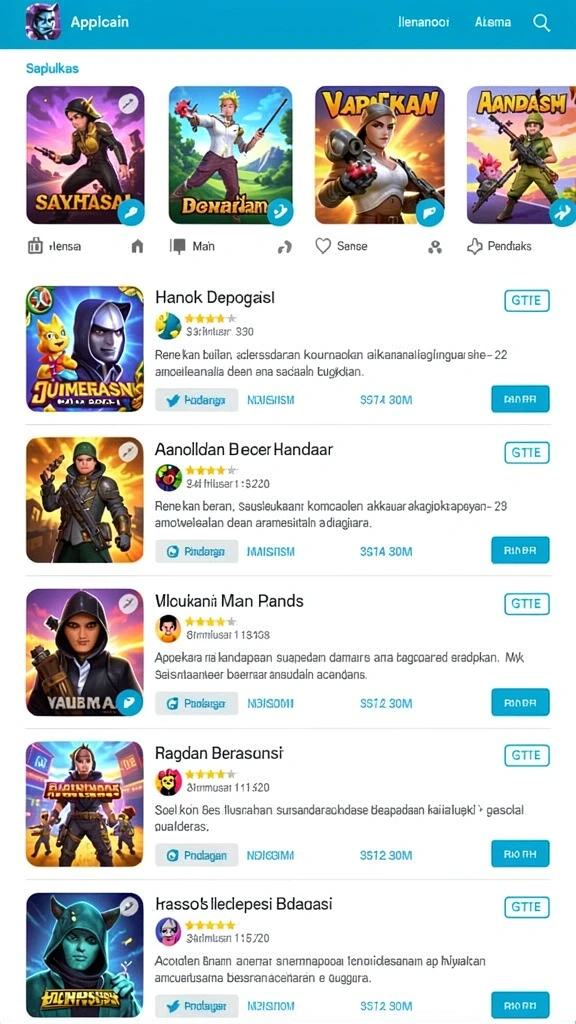Tap GTTE button for Mloukani Man Pands
The image size is (576, 1024).
pos(527,604)
